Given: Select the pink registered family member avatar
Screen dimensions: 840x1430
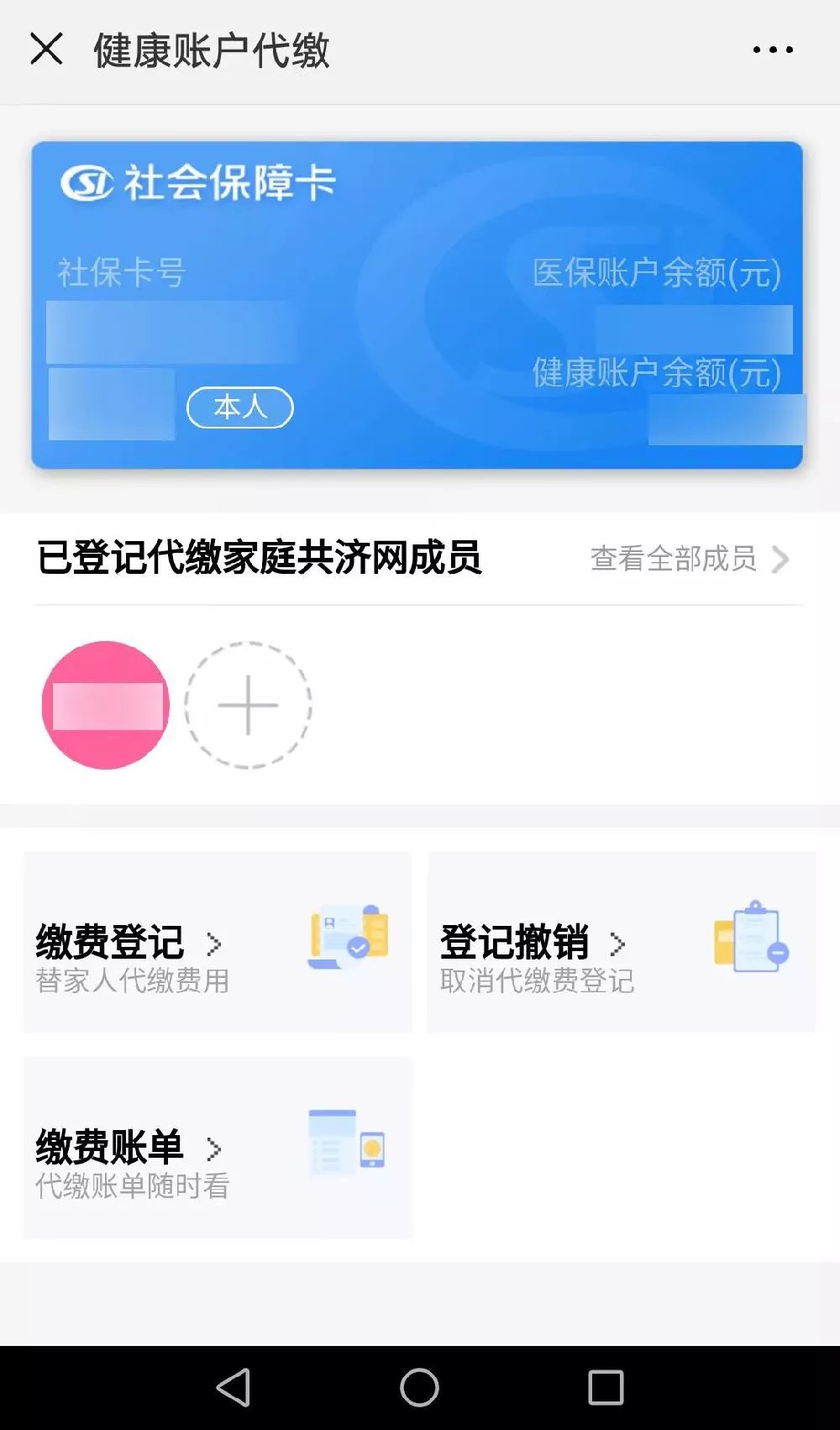Looking at the screenshot, I should [106, 705].
